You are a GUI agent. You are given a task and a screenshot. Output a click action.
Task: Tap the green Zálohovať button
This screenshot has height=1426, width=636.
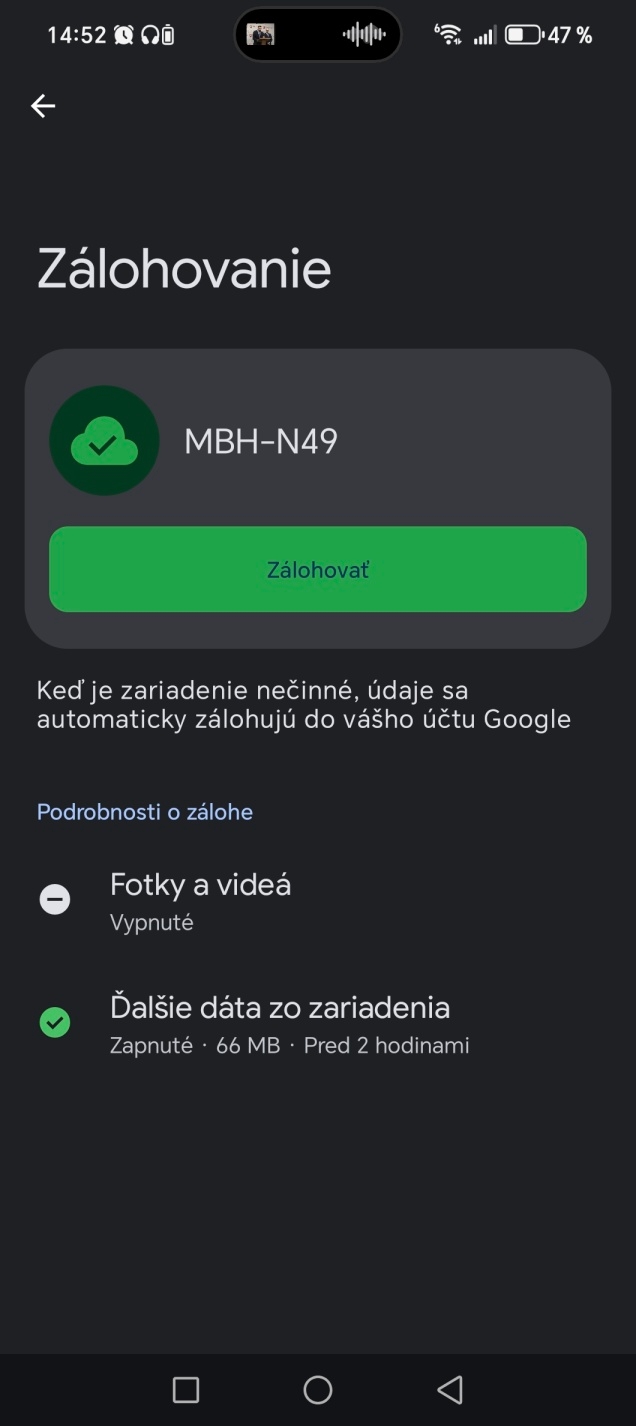click(317, 569)
